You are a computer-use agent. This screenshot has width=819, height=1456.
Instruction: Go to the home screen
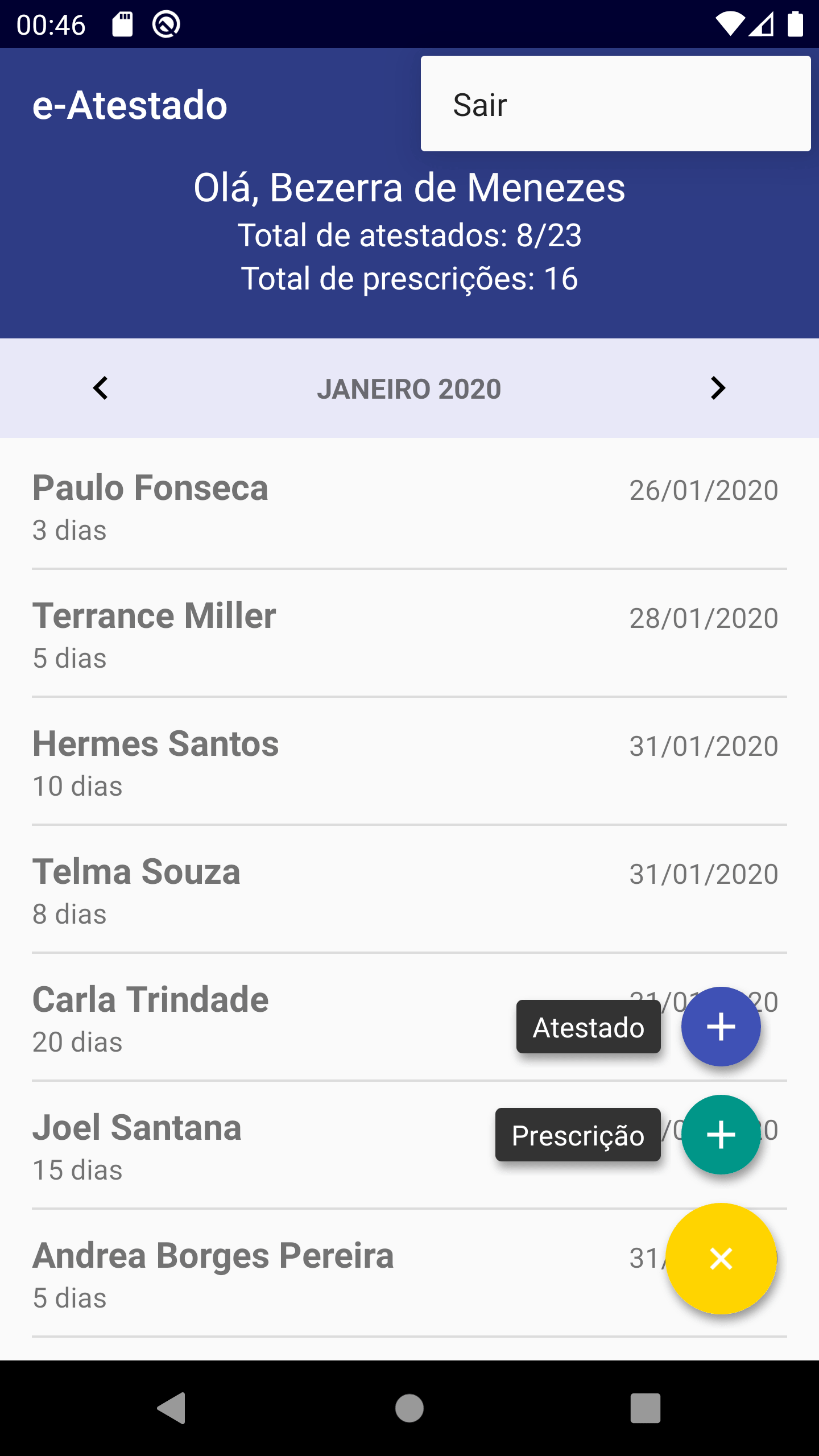(409, 1408)
